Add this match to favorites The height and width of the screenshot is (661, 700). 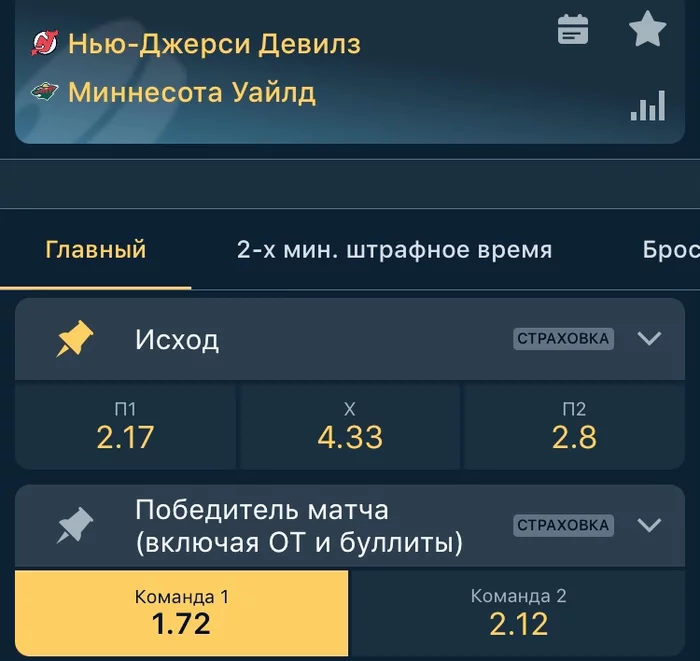click(647, 30)
